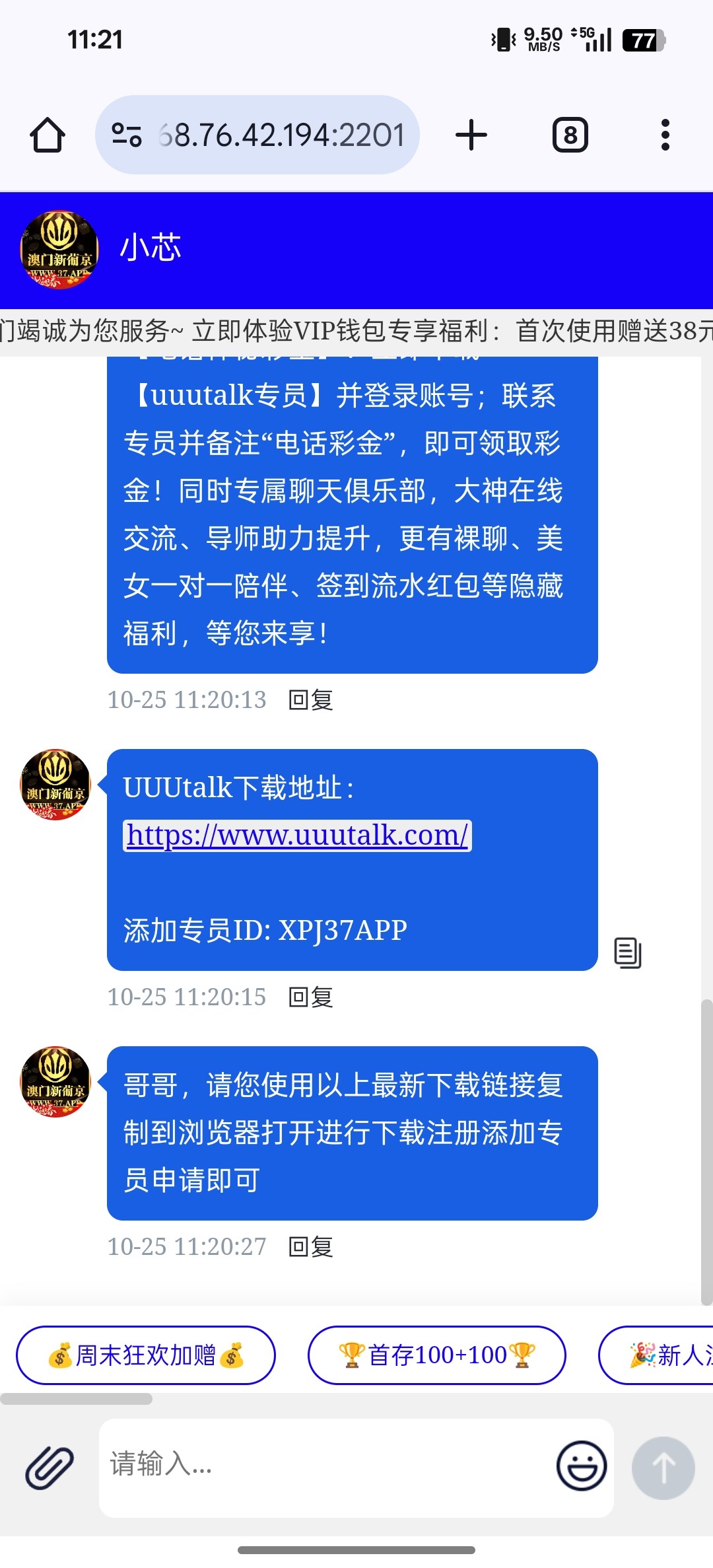Viewport: 713px width, 1568px height.
Task: Reply to the message sent at 11:20:15
Action: click(311, 997)
